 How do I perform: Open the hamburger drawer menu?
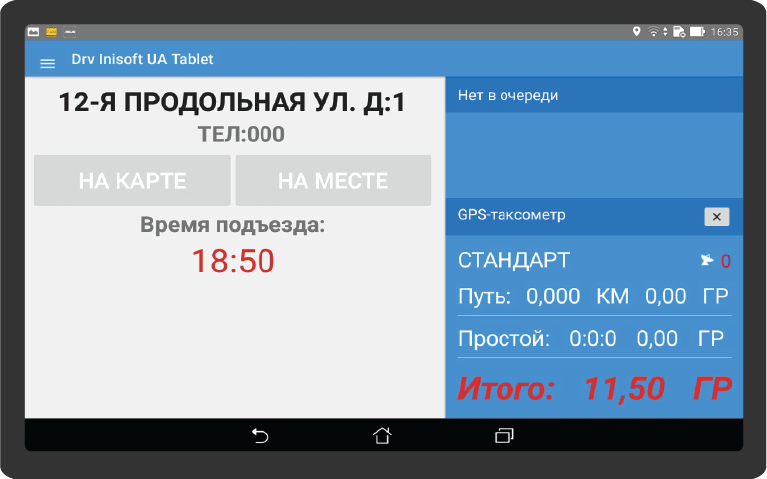pyautogui.click(x=47, y=63)
